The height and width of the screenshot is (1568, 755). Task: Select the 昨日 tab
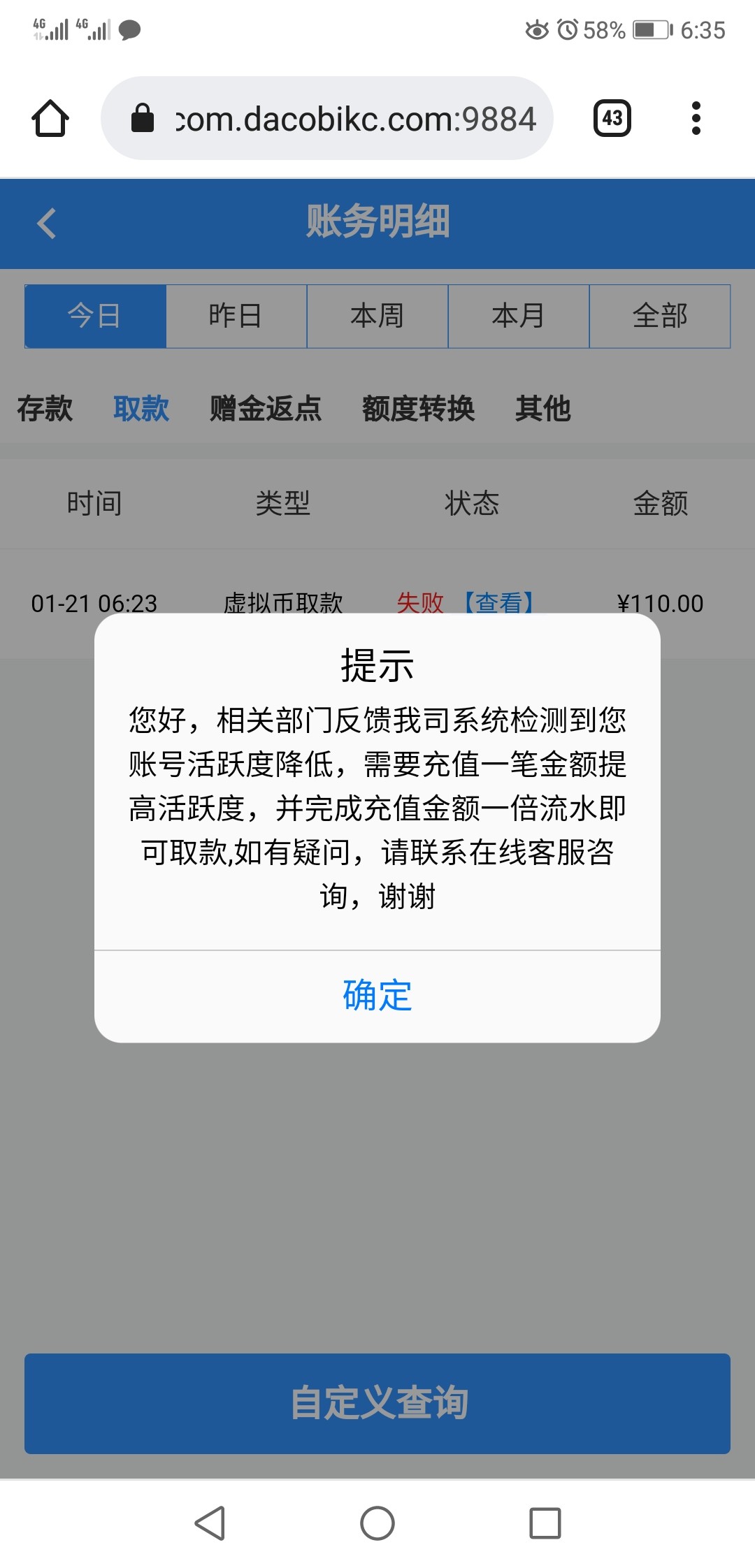click(236, 316)
